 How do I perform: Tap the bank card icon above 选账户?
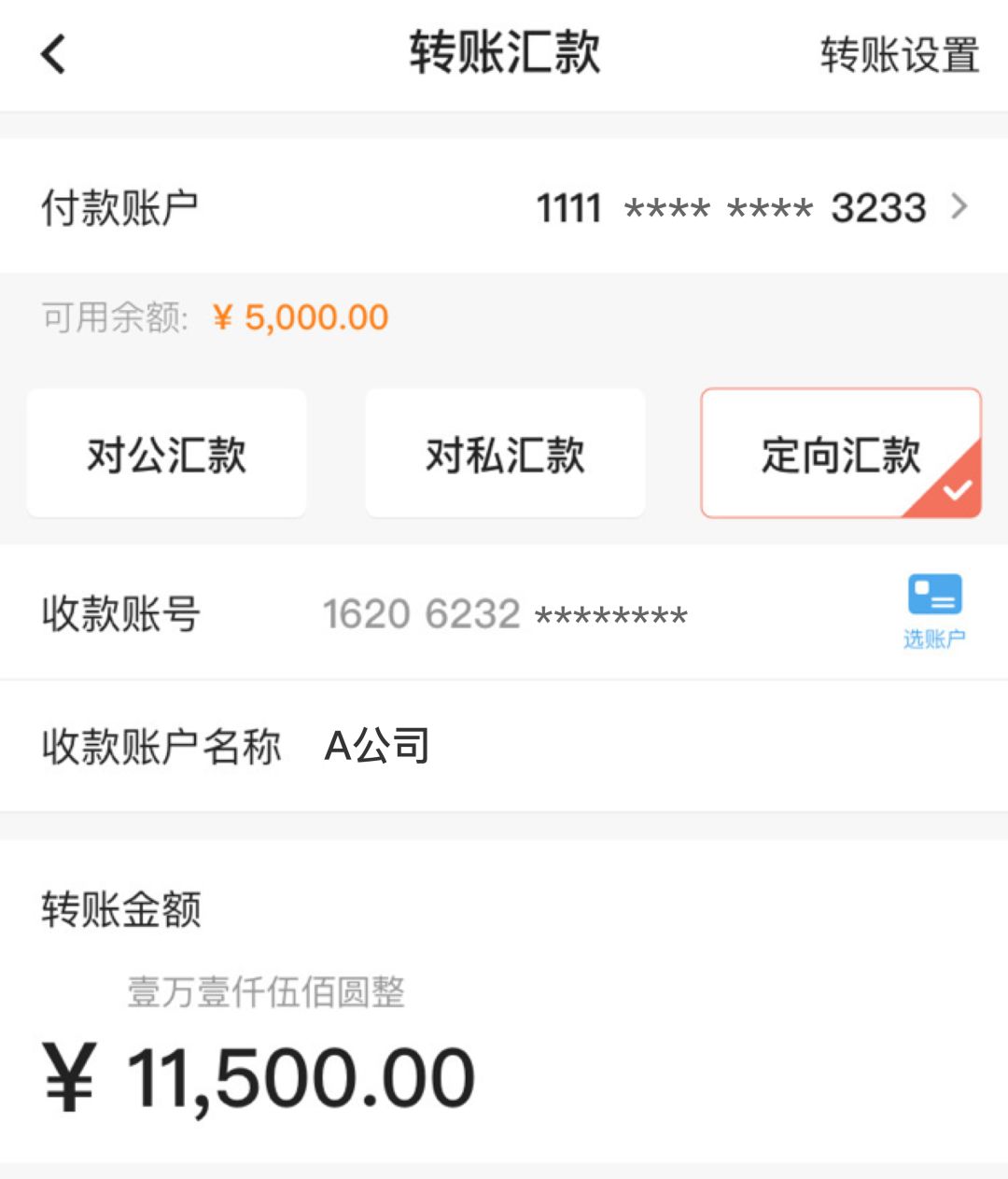point(934,595)
